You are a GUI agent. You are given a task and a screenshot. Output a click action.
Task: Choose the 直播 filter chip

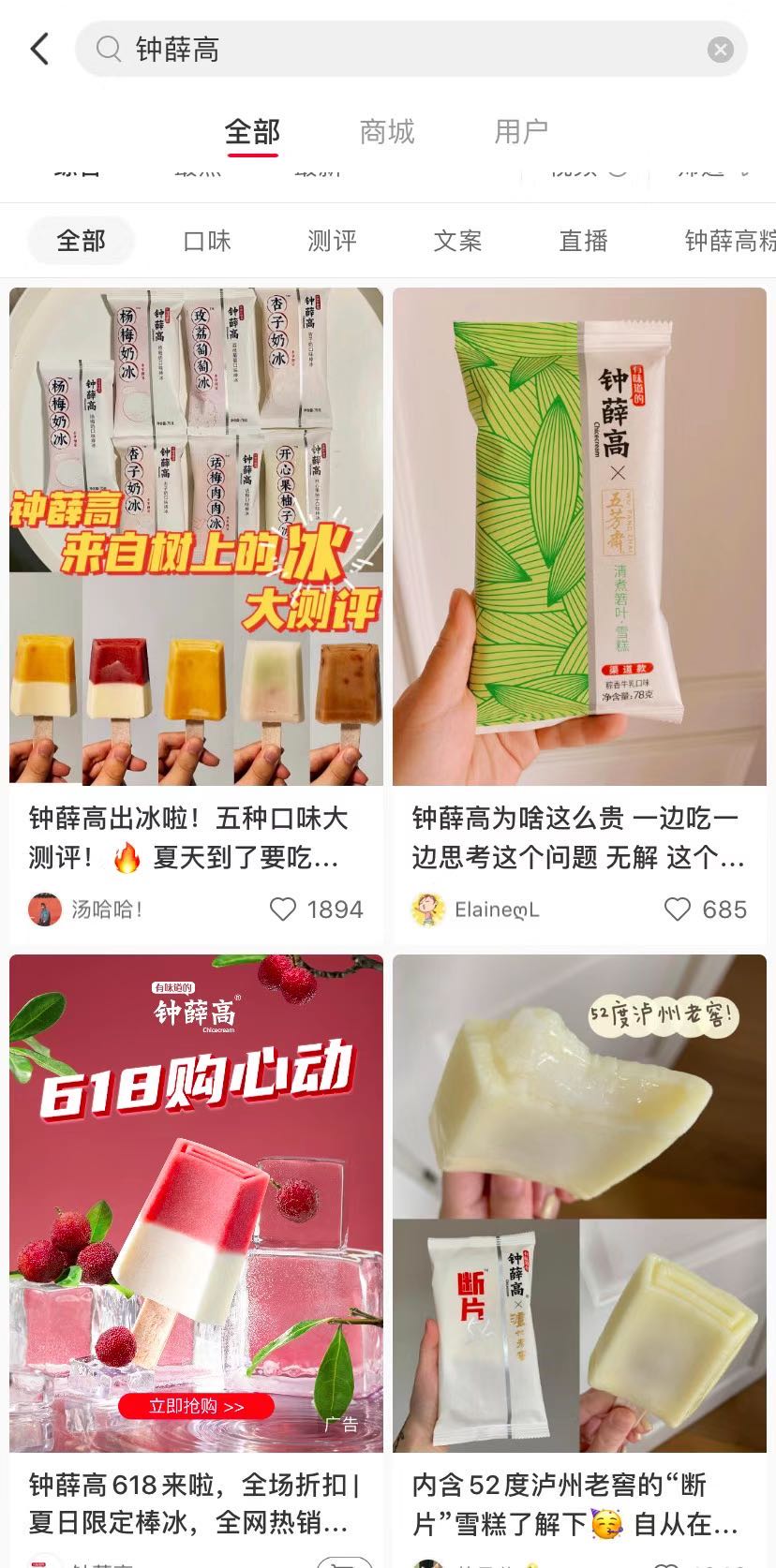coord(583,241)
